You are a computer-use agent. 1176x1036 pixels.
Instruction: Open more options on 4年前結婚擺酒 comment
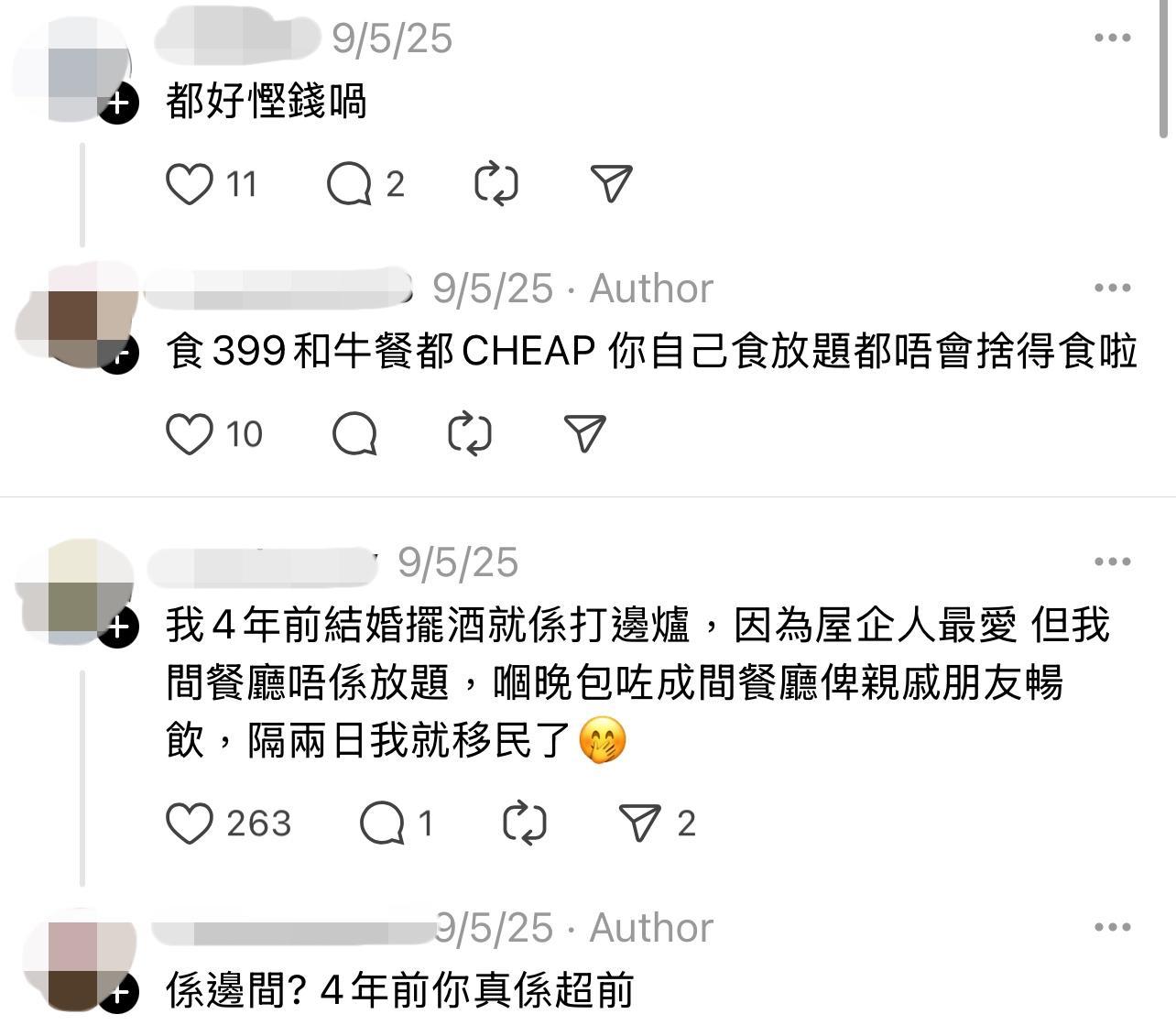pos(1112,562)
